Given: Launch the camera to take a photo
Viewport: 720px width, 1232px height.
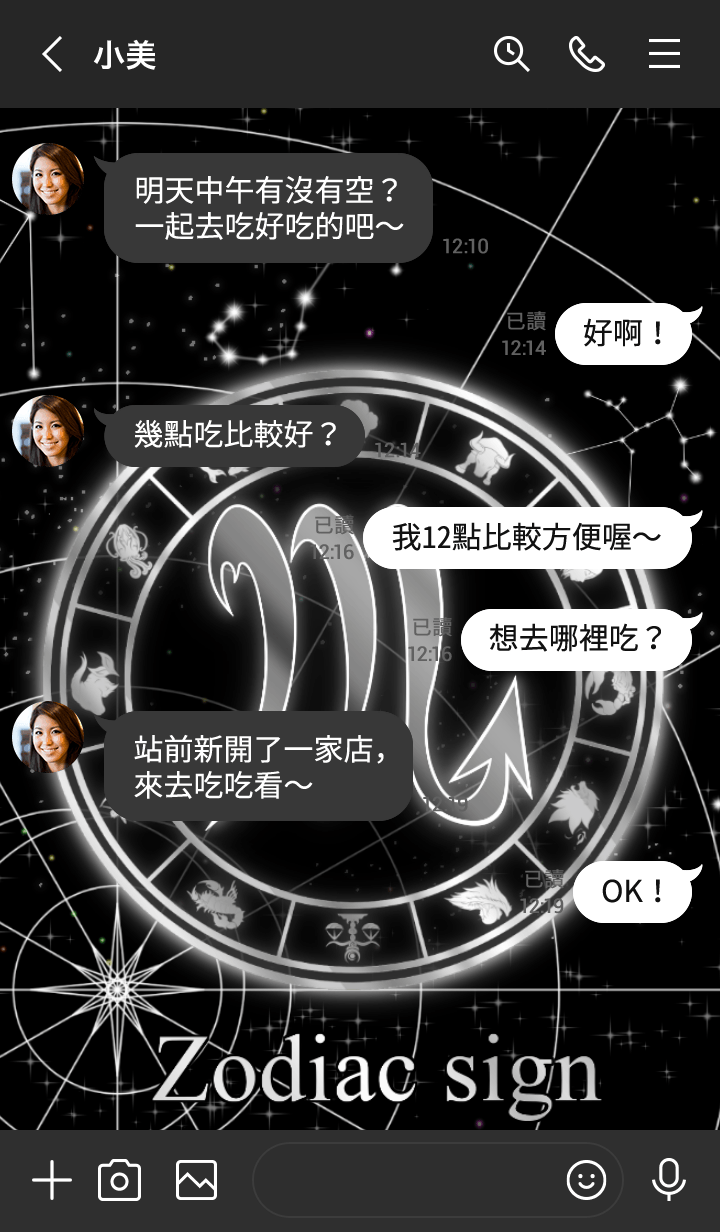Looking at the screenshot, I should (119, 1181).
